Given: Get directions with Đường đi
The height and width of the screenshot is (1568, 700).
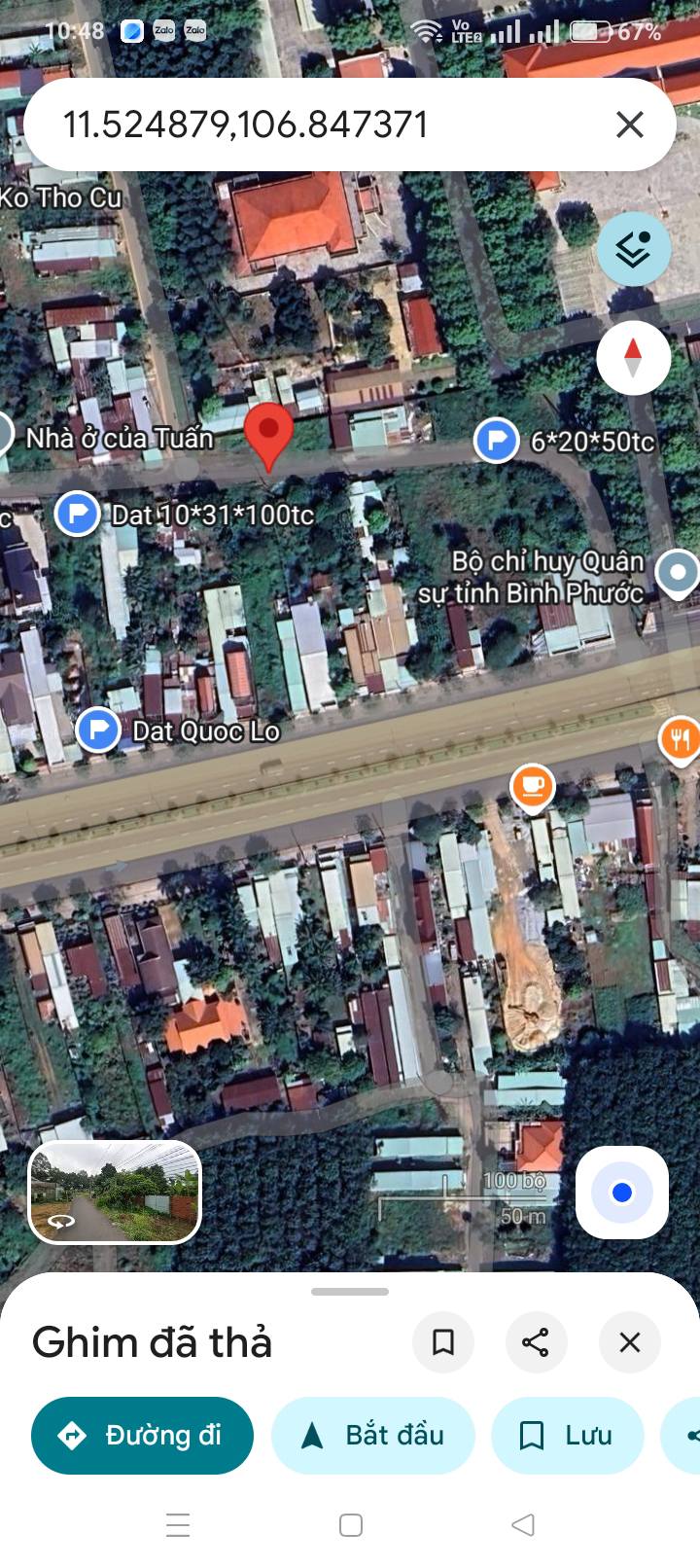Looking at the screenshot, I should pyautogui.click(x=142, y=1436).
